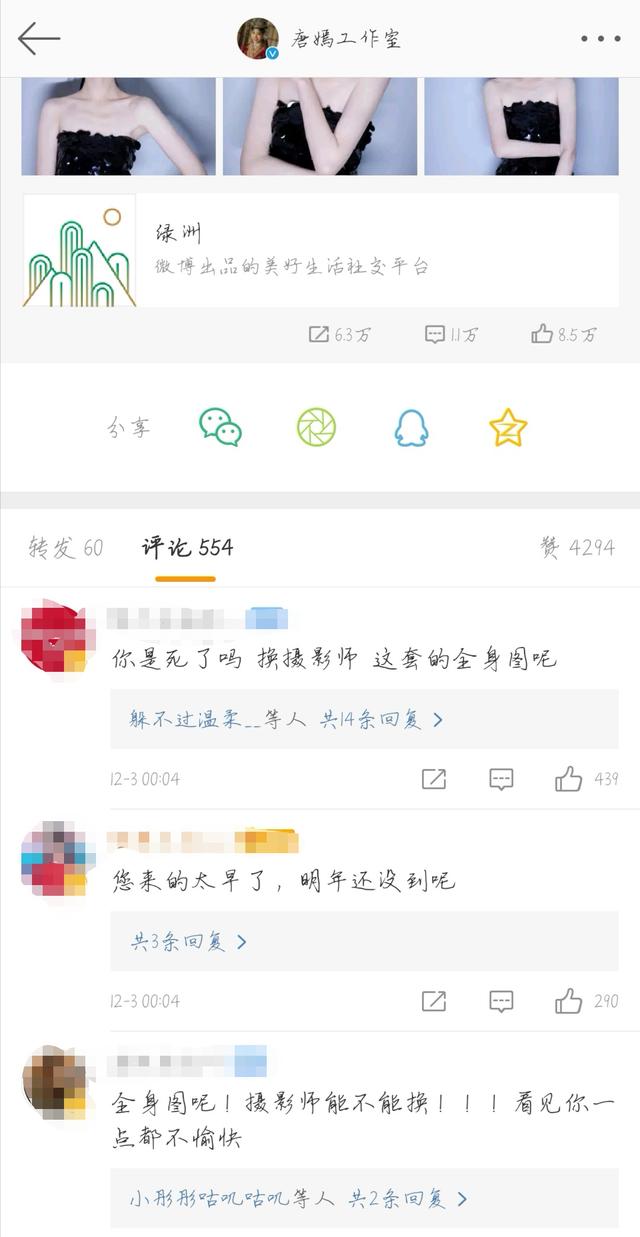The width and height of the screenshot is (640, 1237).
Task: Open 唐嫣工作室 profile from the header
Action: [x=320, y=39]
